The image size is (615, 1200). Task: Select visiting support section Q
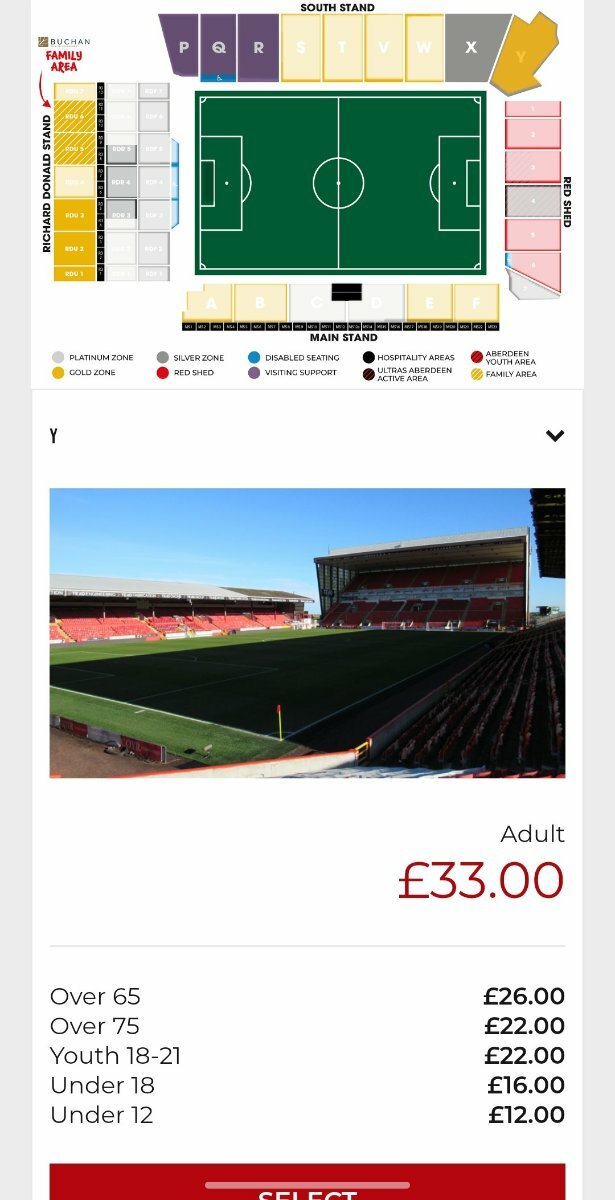(x=219, y=47)
